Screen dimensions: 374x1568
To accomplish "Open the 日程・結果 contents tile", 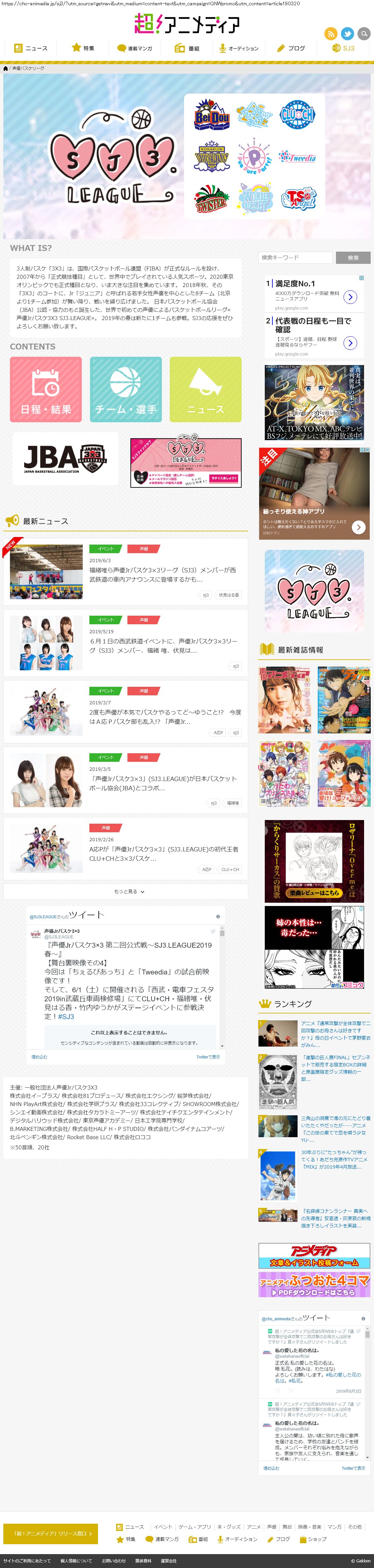I will (x=46, y=390).
